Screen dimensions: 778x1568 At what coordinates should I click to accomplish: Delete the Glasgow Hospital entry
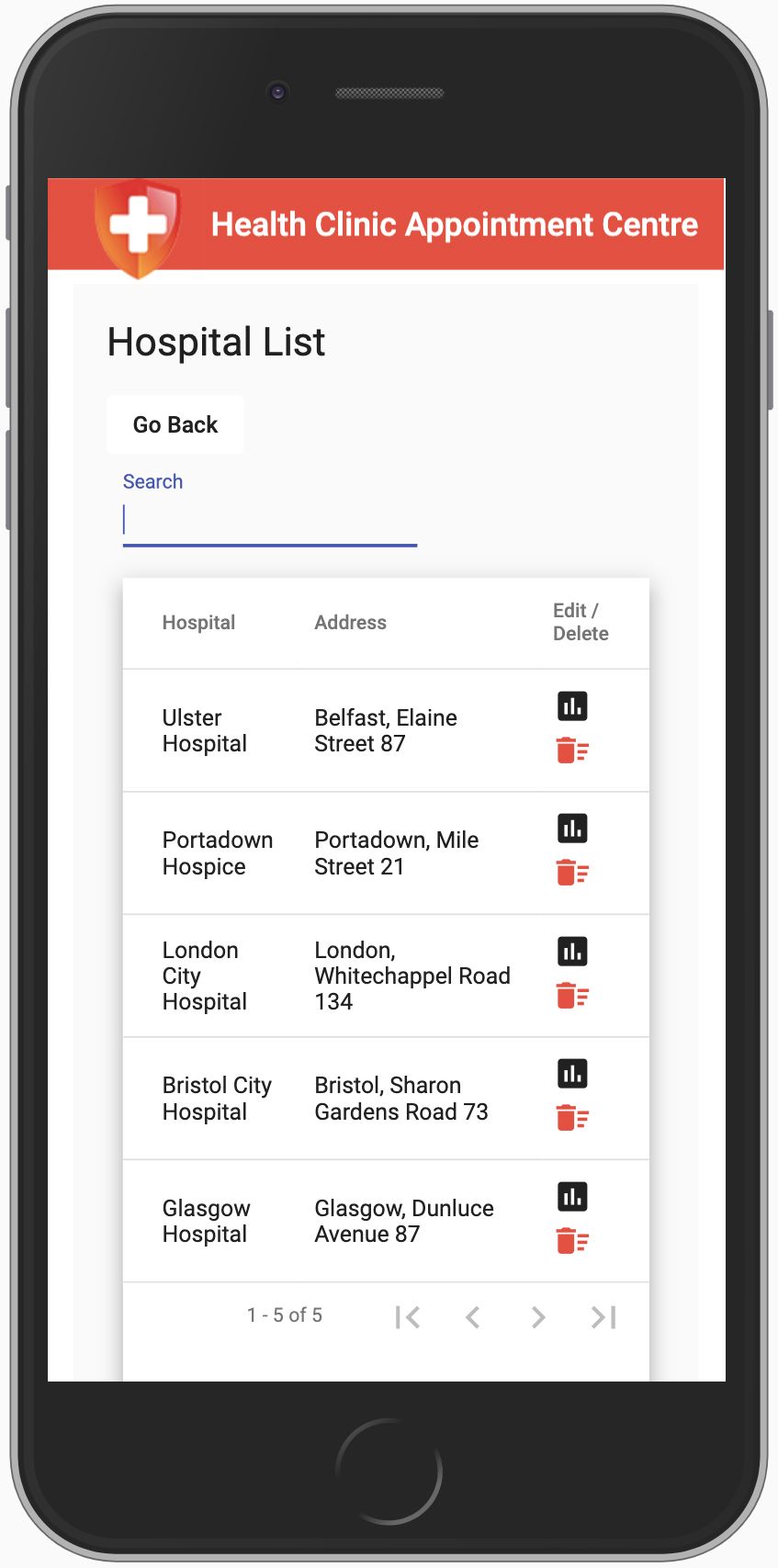pos(572,1241)
